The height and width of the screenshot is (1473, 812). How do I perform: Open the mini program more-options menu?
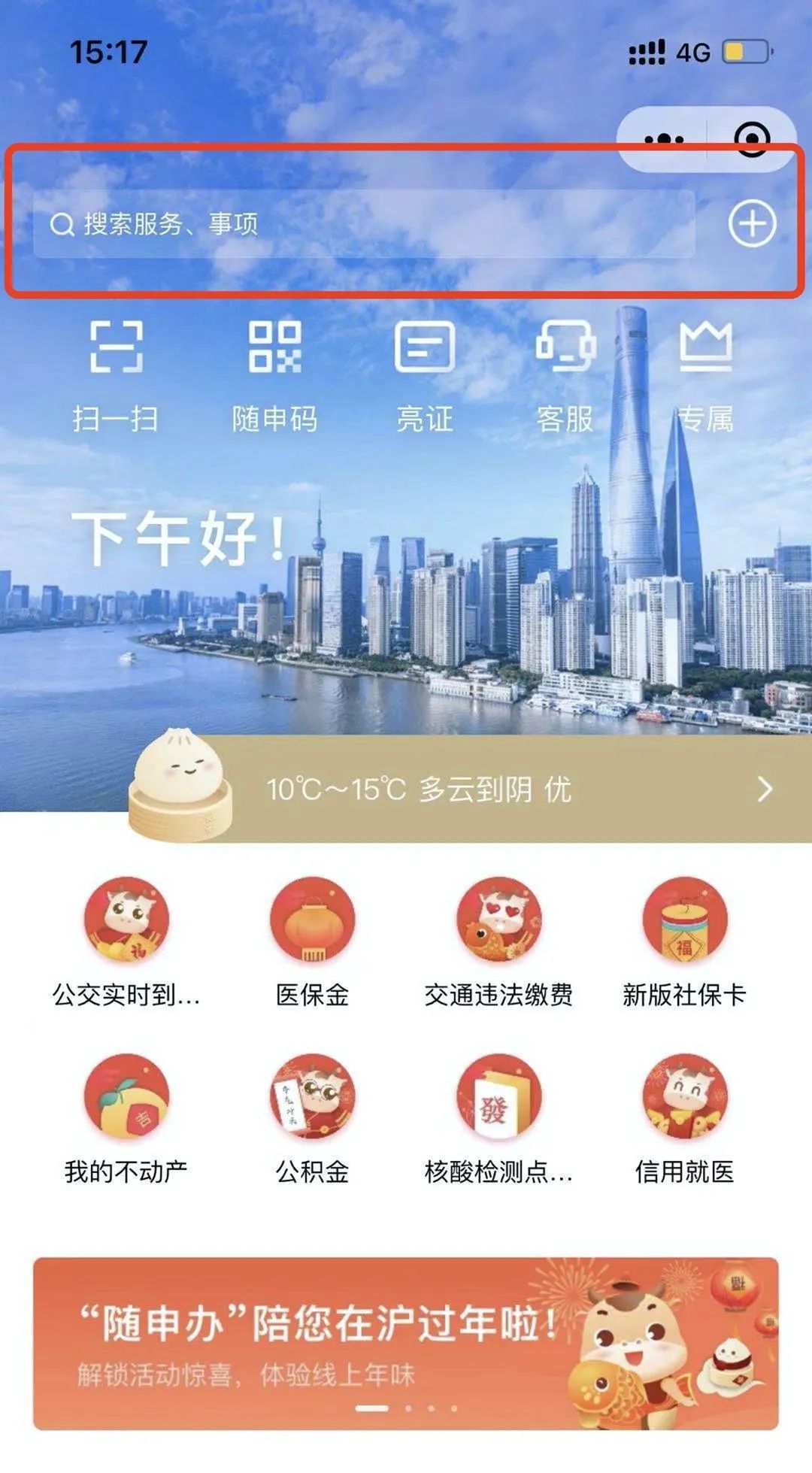(664, 139)
